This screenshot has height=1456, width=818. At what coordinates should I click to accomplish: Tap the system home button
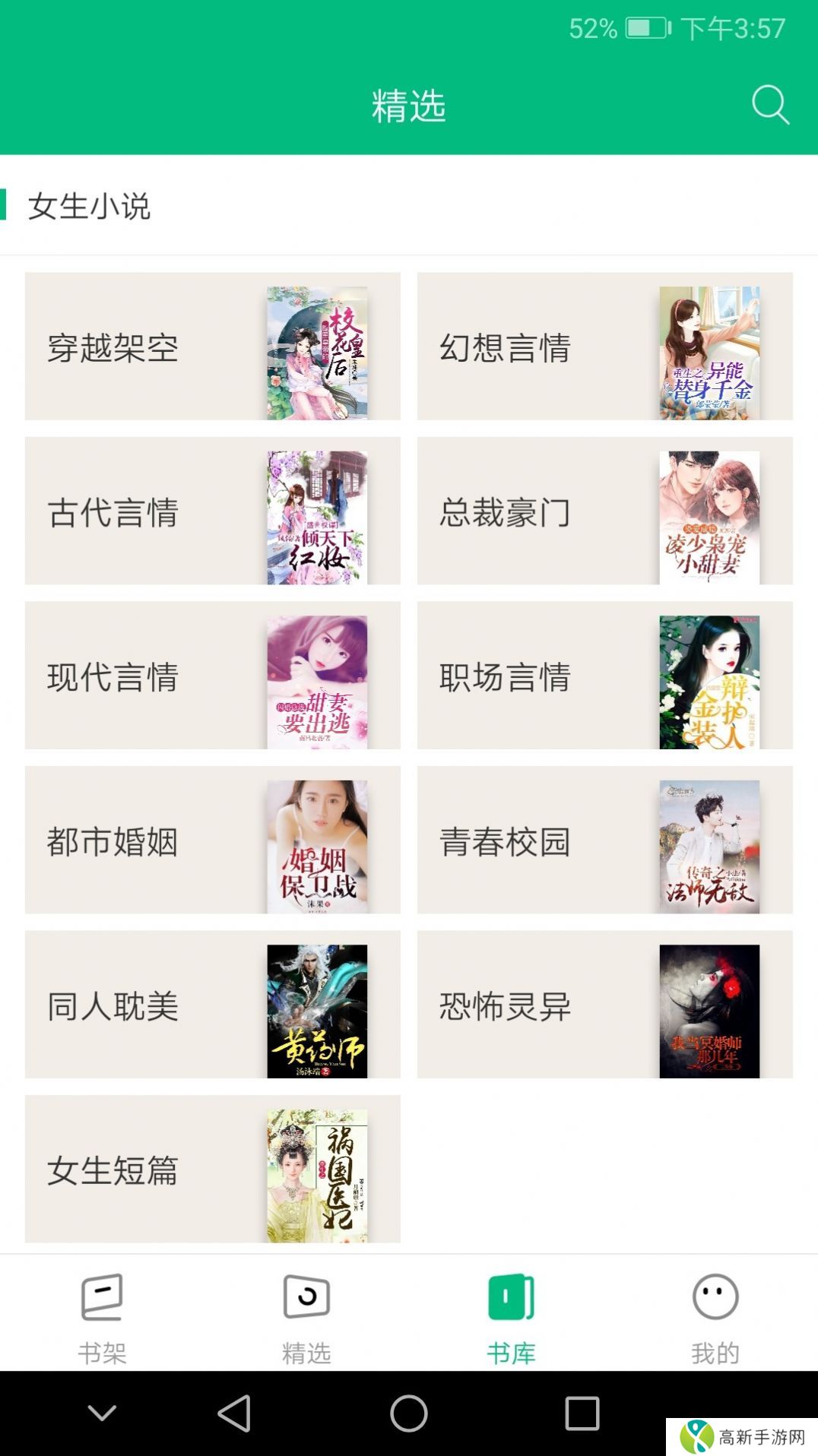click(x=409, y=1413)
